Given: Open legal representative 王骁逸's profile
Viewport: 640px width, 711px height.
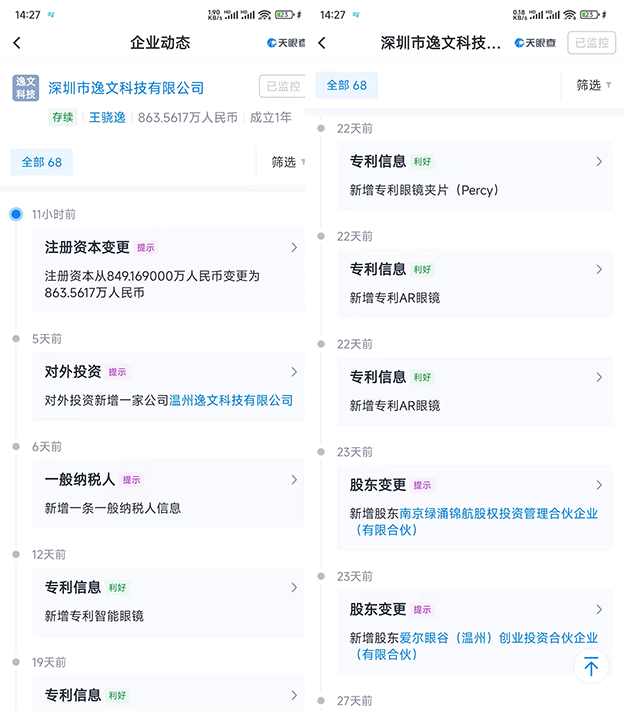Looking at the screenshot, I should pos(107,117).
